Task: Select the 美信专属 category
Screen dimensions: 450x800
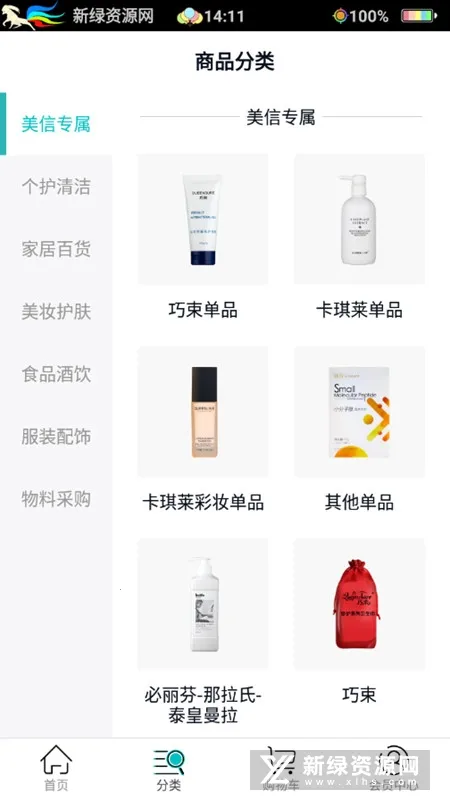Action: pos(56,124)
